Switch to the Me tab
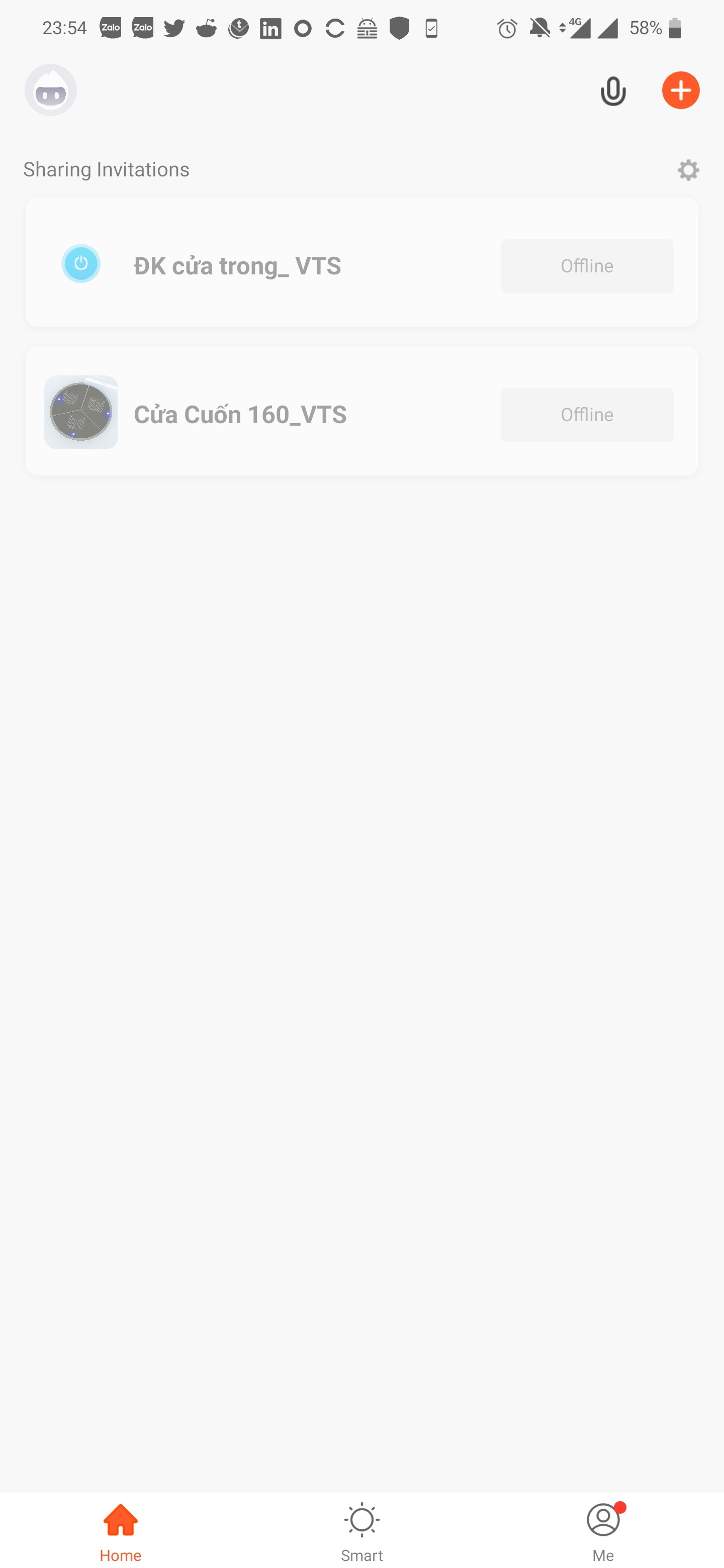This screenshot has width=724, height=1568. coord(603,1531)
